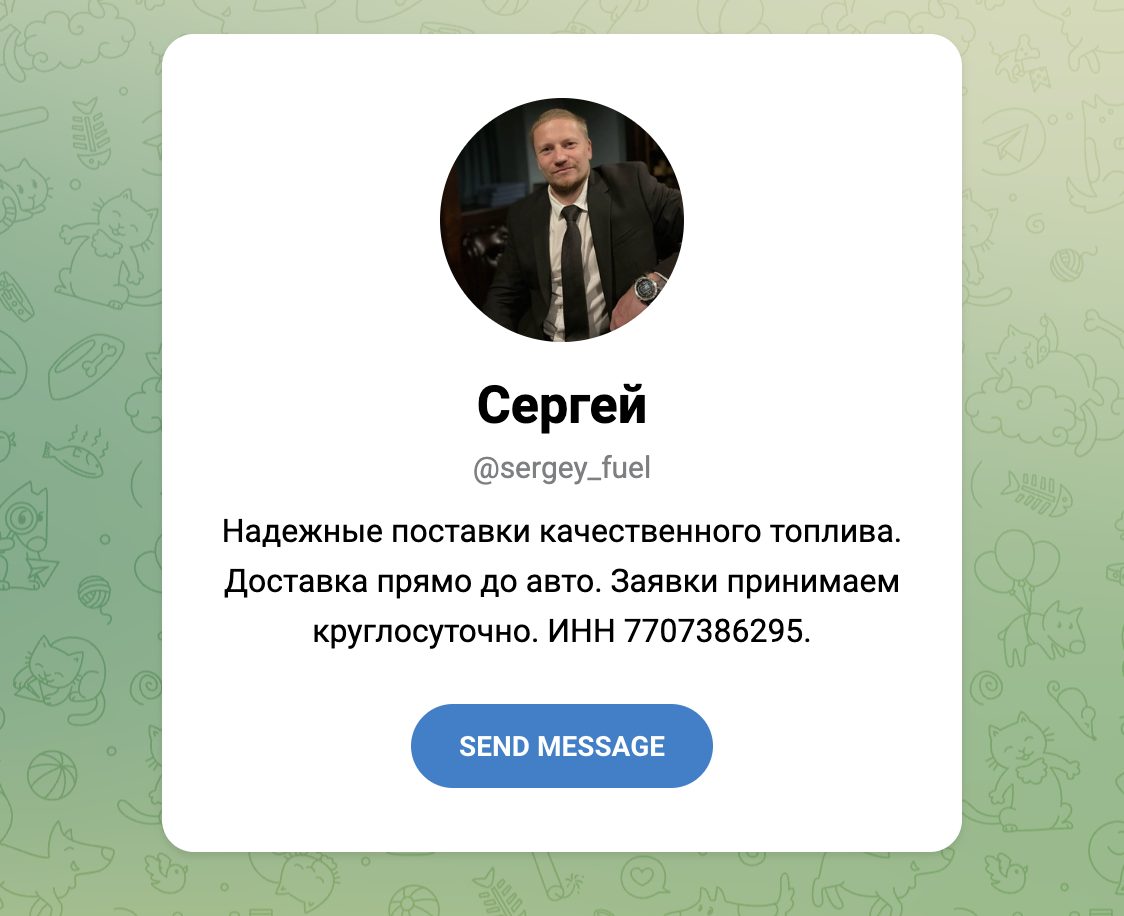1124x916 pixels.
Task: Tap the SEND MESSAGE button
Action: [561, 745]
